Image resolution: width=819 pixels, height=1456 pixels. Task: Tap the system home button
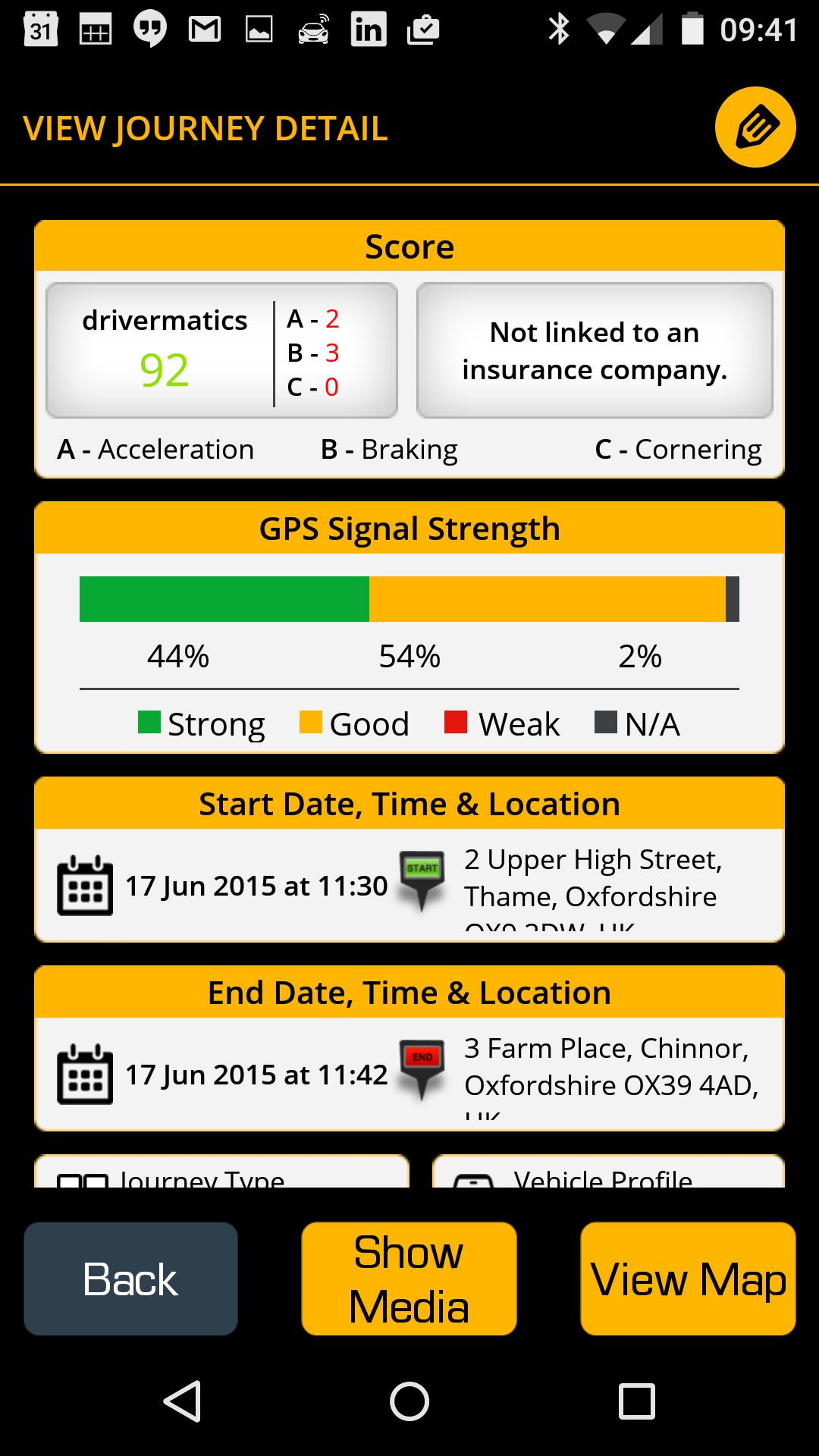(409, 1401)
